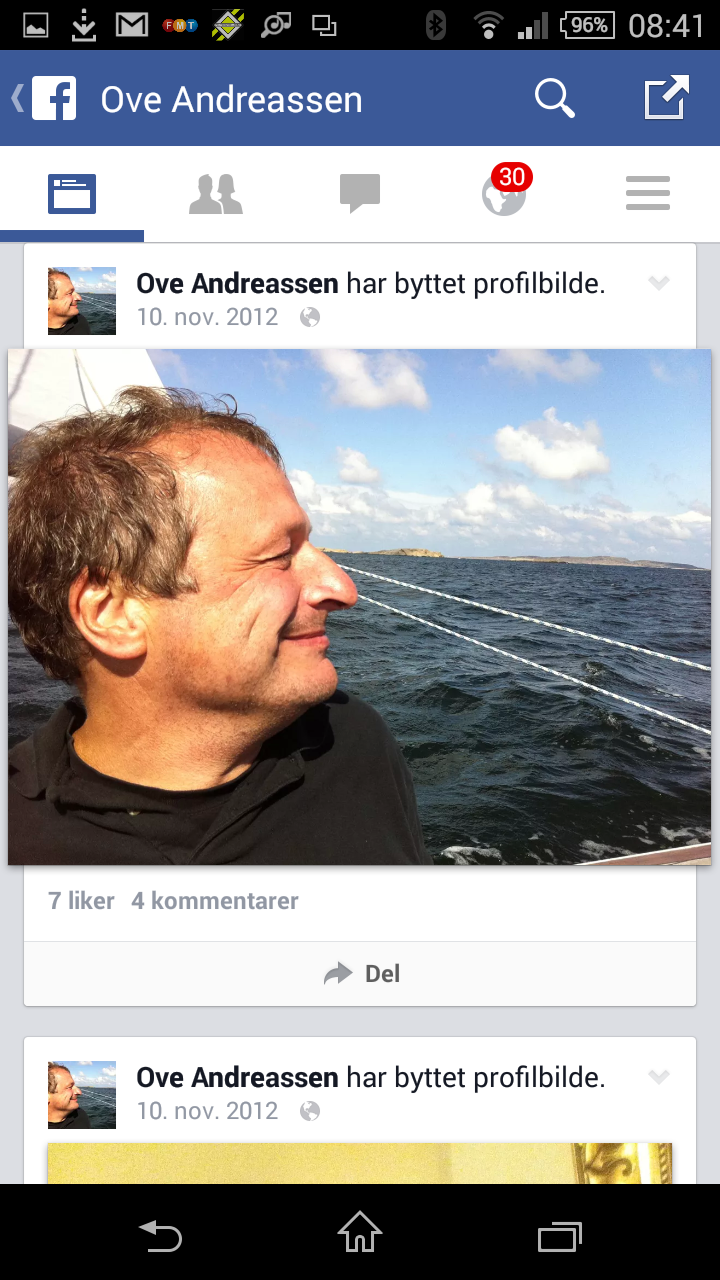Open the 4 kommentarer on the post

(x=215, y=901)
